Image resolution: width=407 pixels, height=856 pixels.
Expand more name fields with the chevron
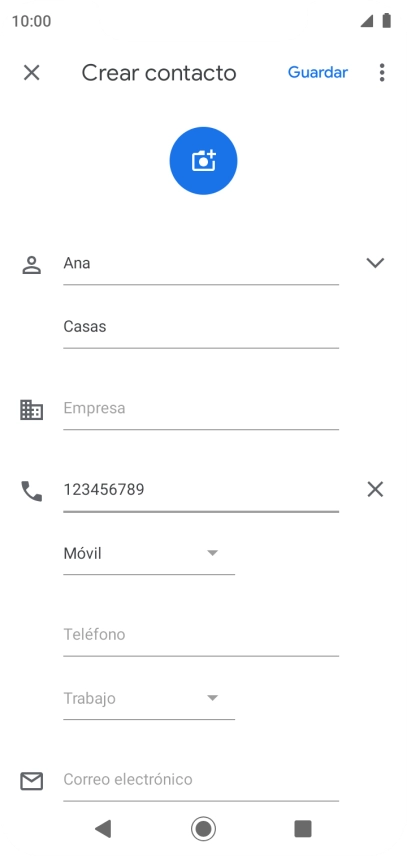point(375,263)
